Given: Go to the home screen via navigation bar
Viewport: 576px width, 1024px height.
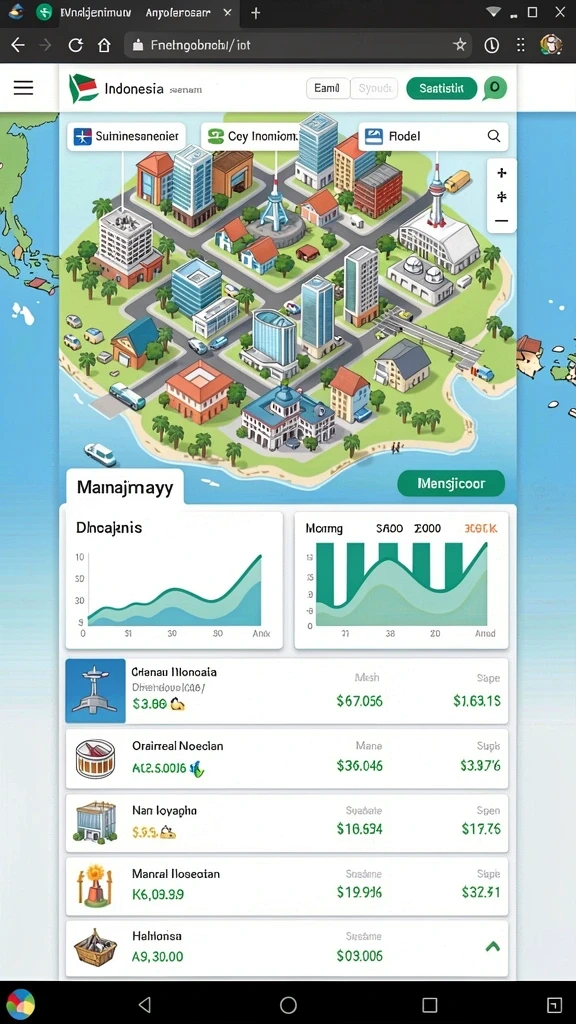Looking at the screenshot, I should click(x=288, y=1004).
